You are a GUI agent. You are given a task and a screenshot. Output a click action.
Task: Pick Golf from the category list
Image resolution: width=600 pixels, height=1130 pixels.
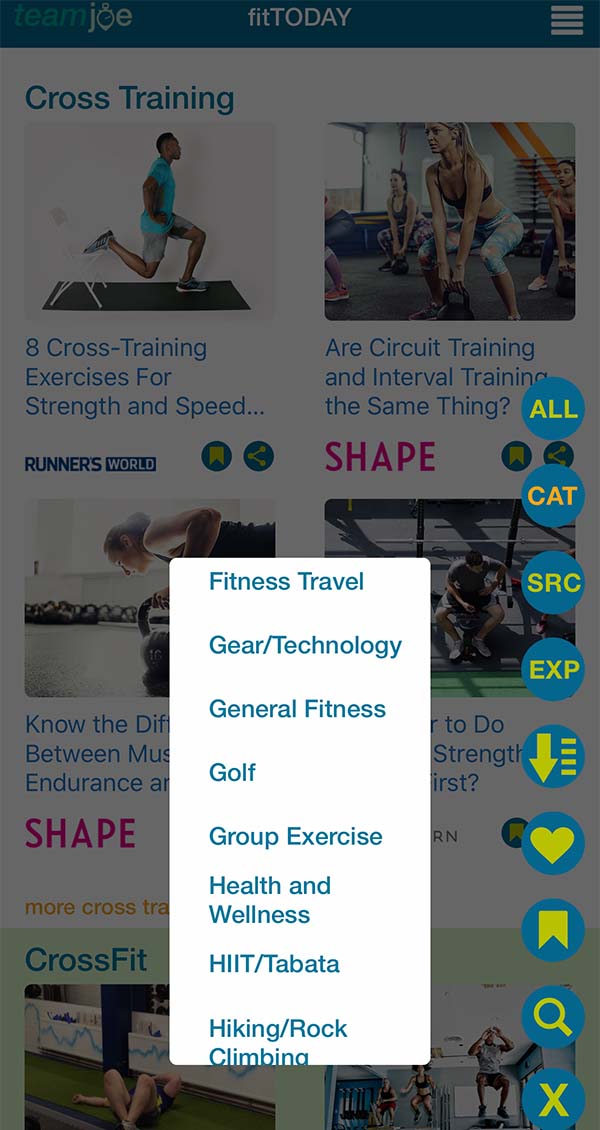232,773
